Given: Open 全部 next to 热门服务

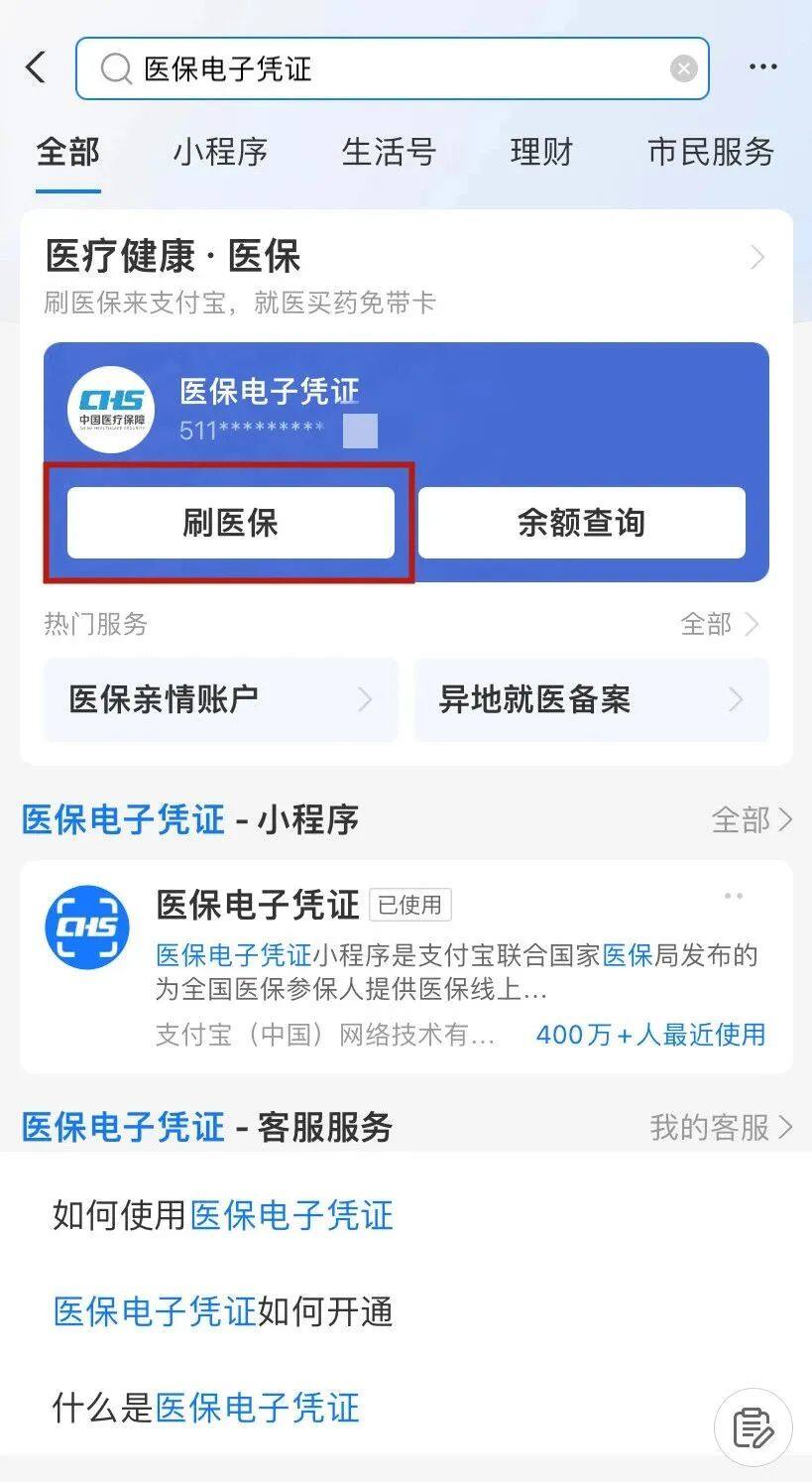Looking at the screenshot, I should (723, 625).
